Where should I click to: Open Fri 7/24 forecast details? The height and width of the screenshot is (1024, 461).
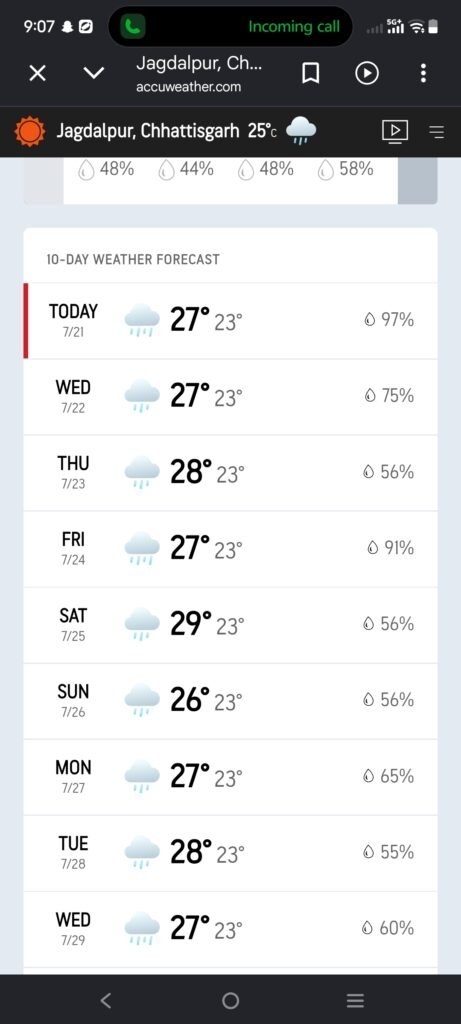pyautogui.click(x=230, y=549)
